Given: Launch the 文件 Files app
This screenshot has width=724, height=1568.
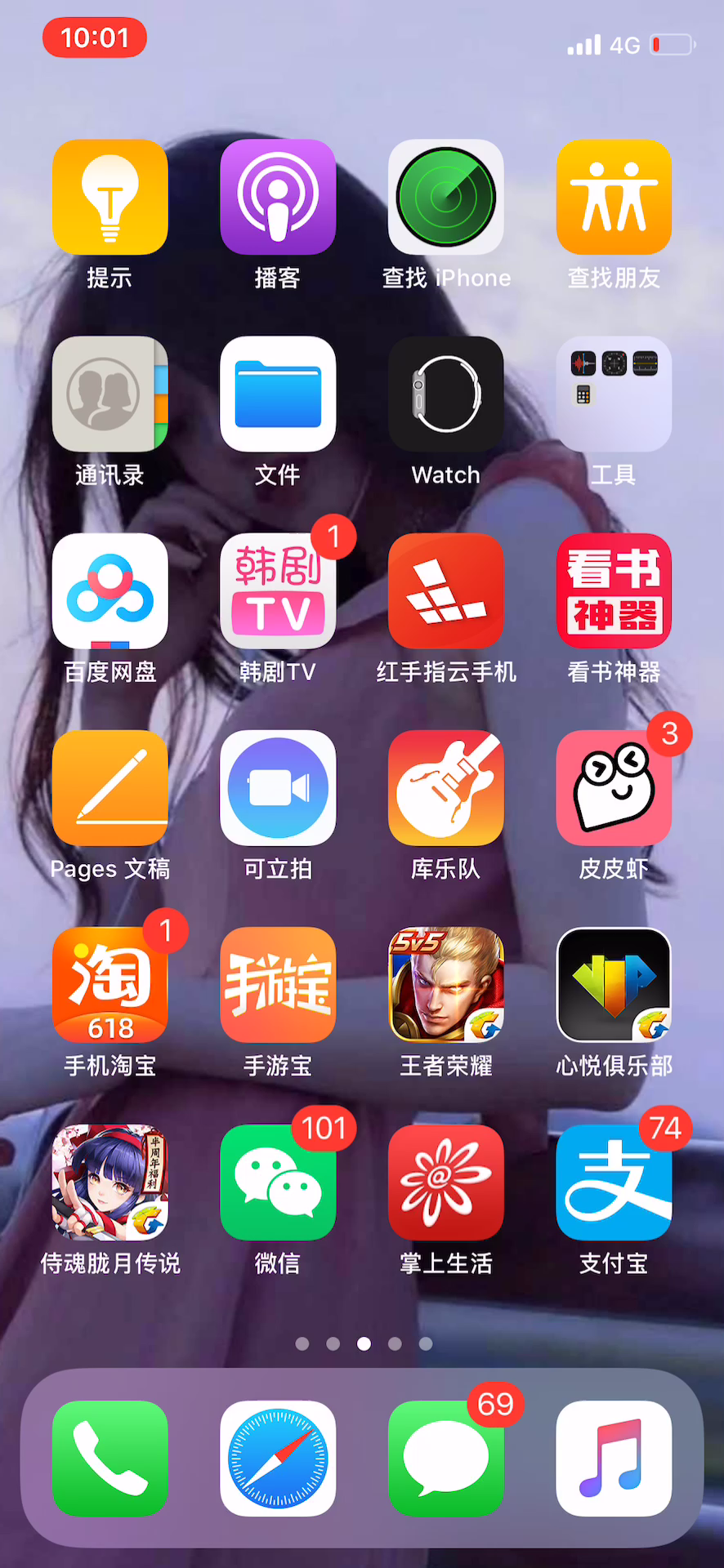Looking at the screenshot, I should click(x=278, y=394).
